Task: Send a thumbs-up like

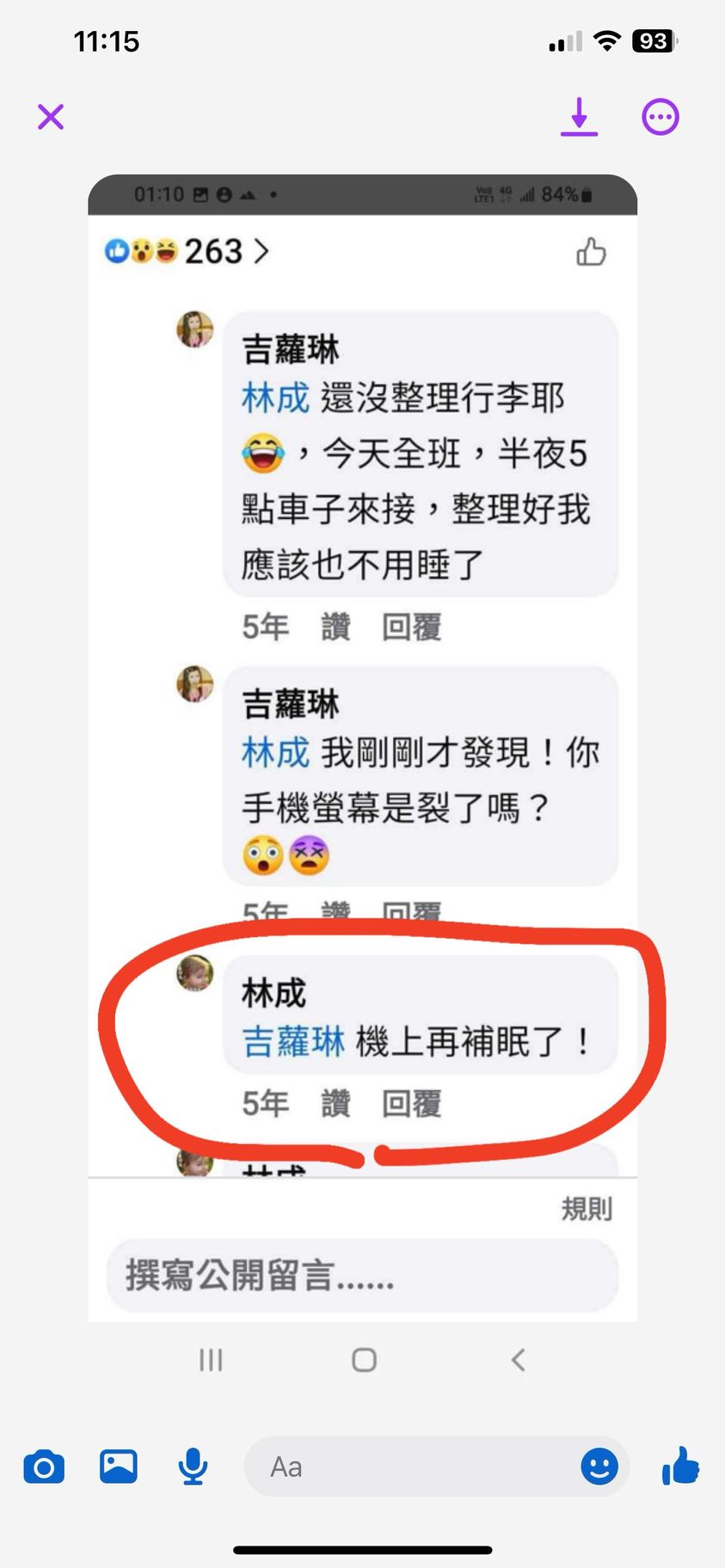Action: [680, 1467]
